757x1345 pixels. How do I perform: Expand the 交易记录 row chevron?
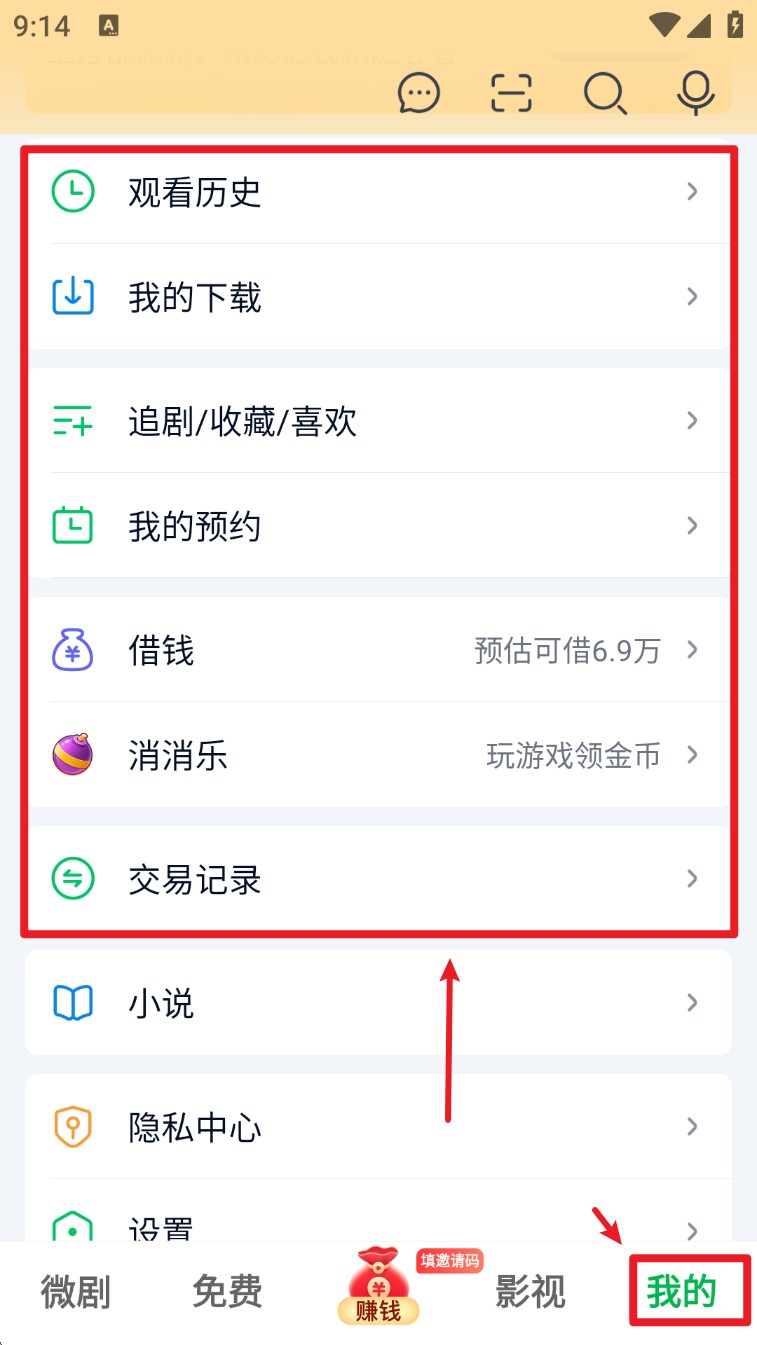click(692, 879)
